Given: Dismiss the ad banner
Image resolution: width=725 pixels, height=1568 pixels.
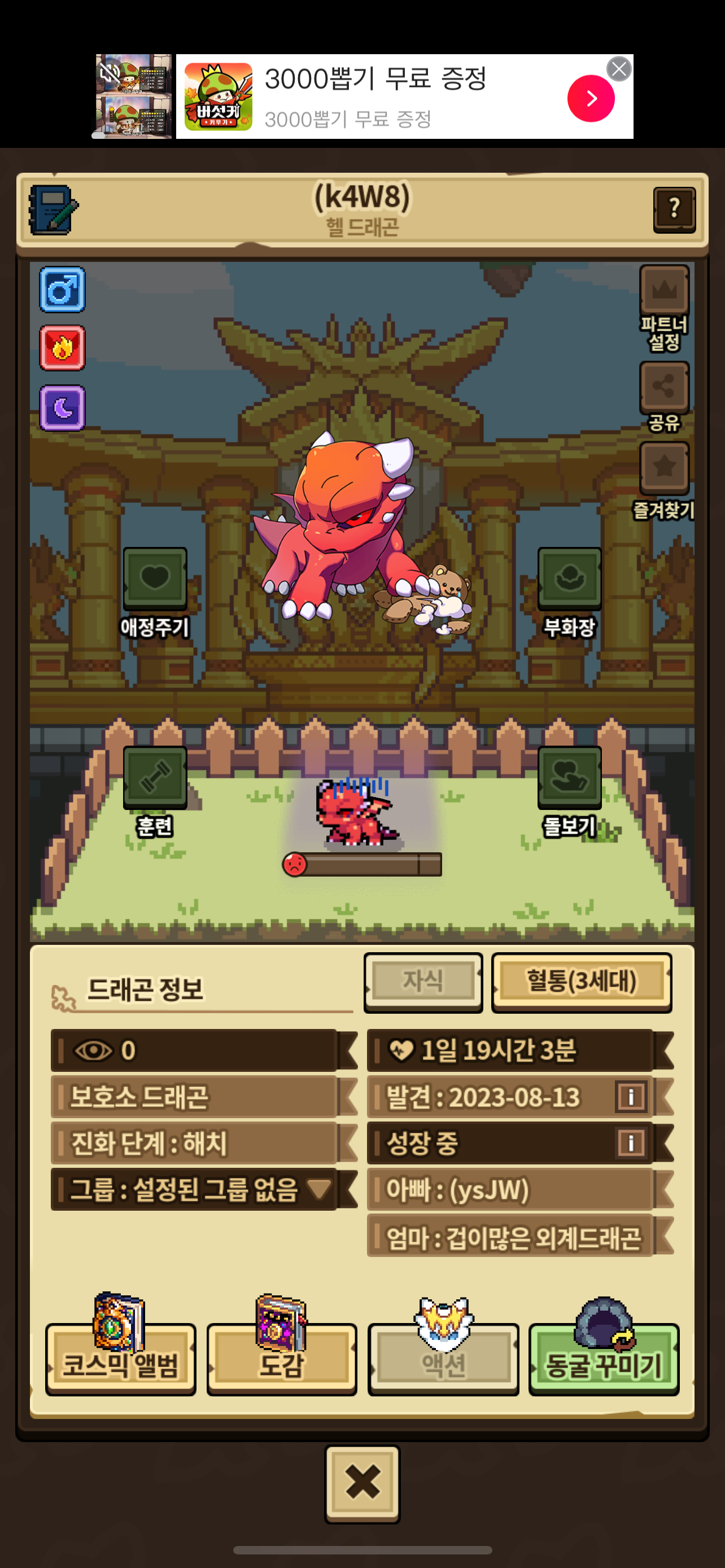Looking at the screenshot, I should pos(619,69).
